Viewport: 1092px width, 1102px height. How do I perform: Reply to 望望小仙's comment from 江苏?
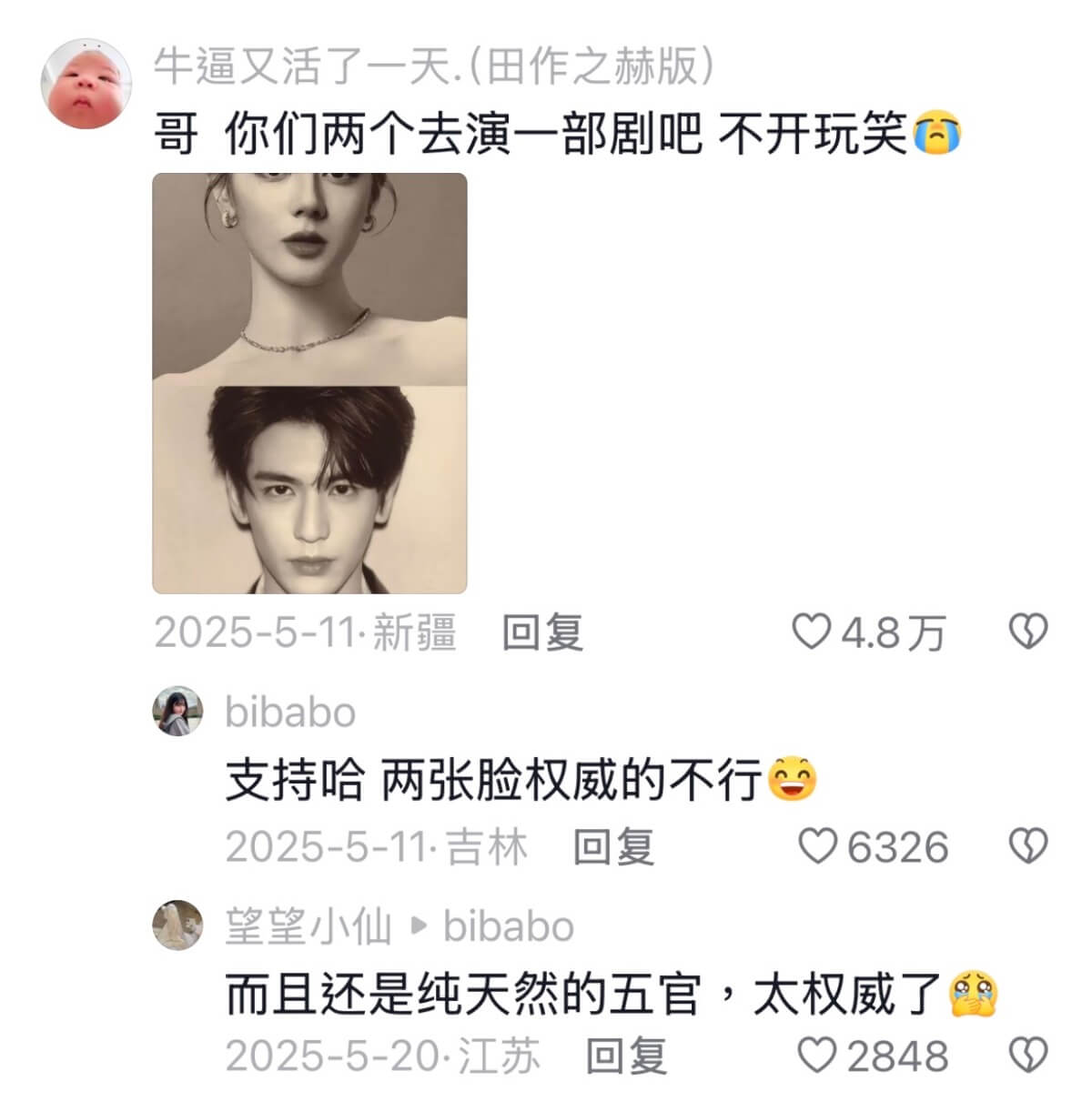[x=626, y=1056]
